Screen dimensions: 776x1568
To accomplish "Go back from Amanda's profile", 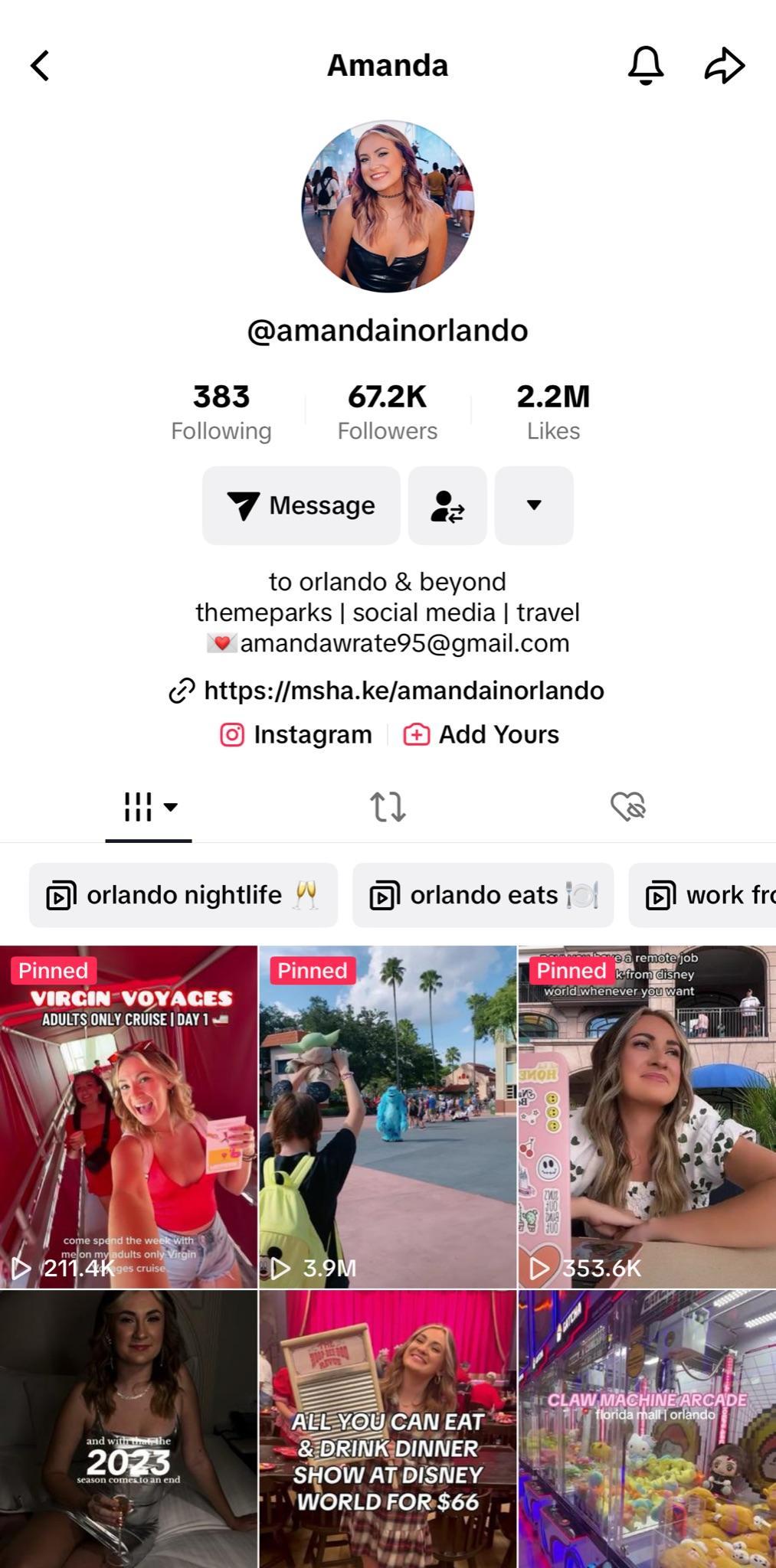I will point(41,66).
